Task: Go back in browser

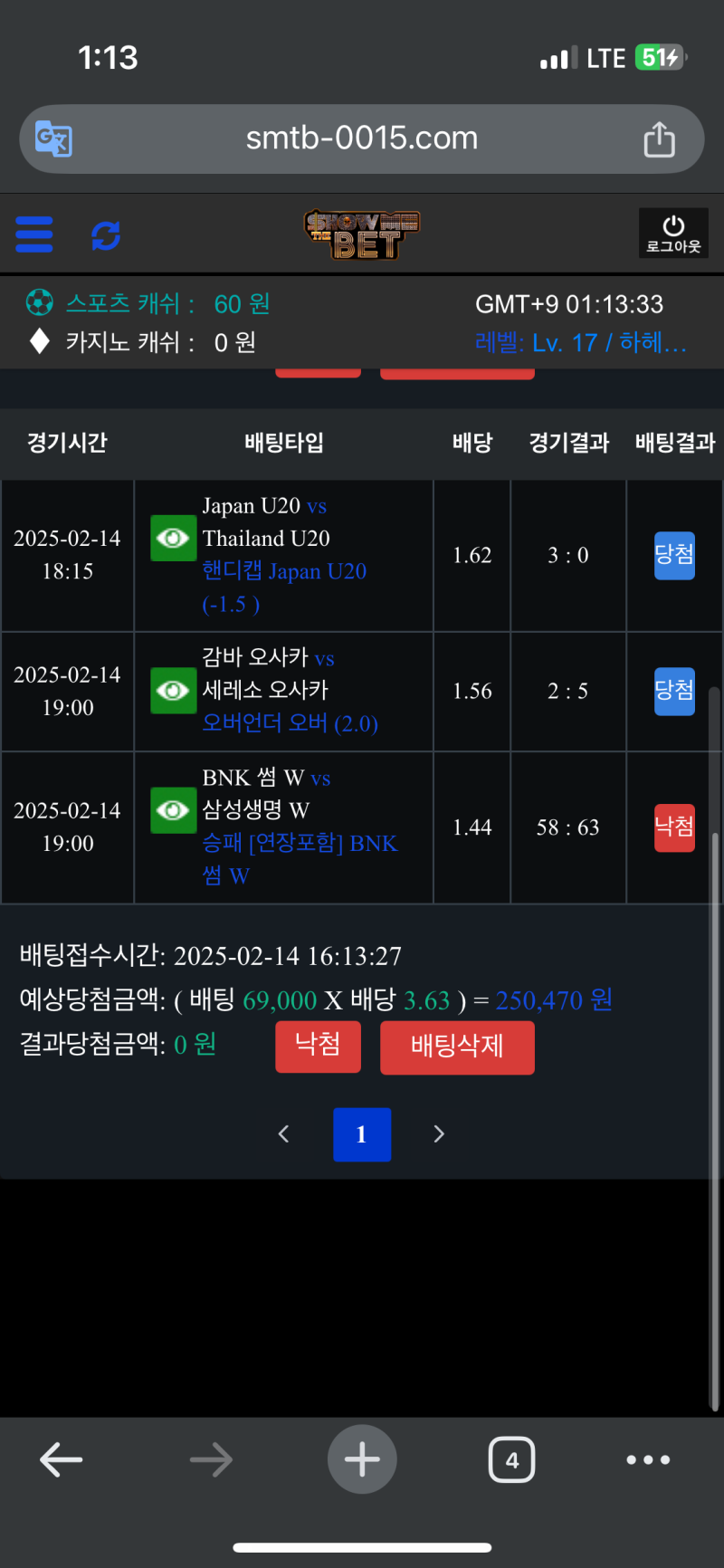Action: 62,1459
